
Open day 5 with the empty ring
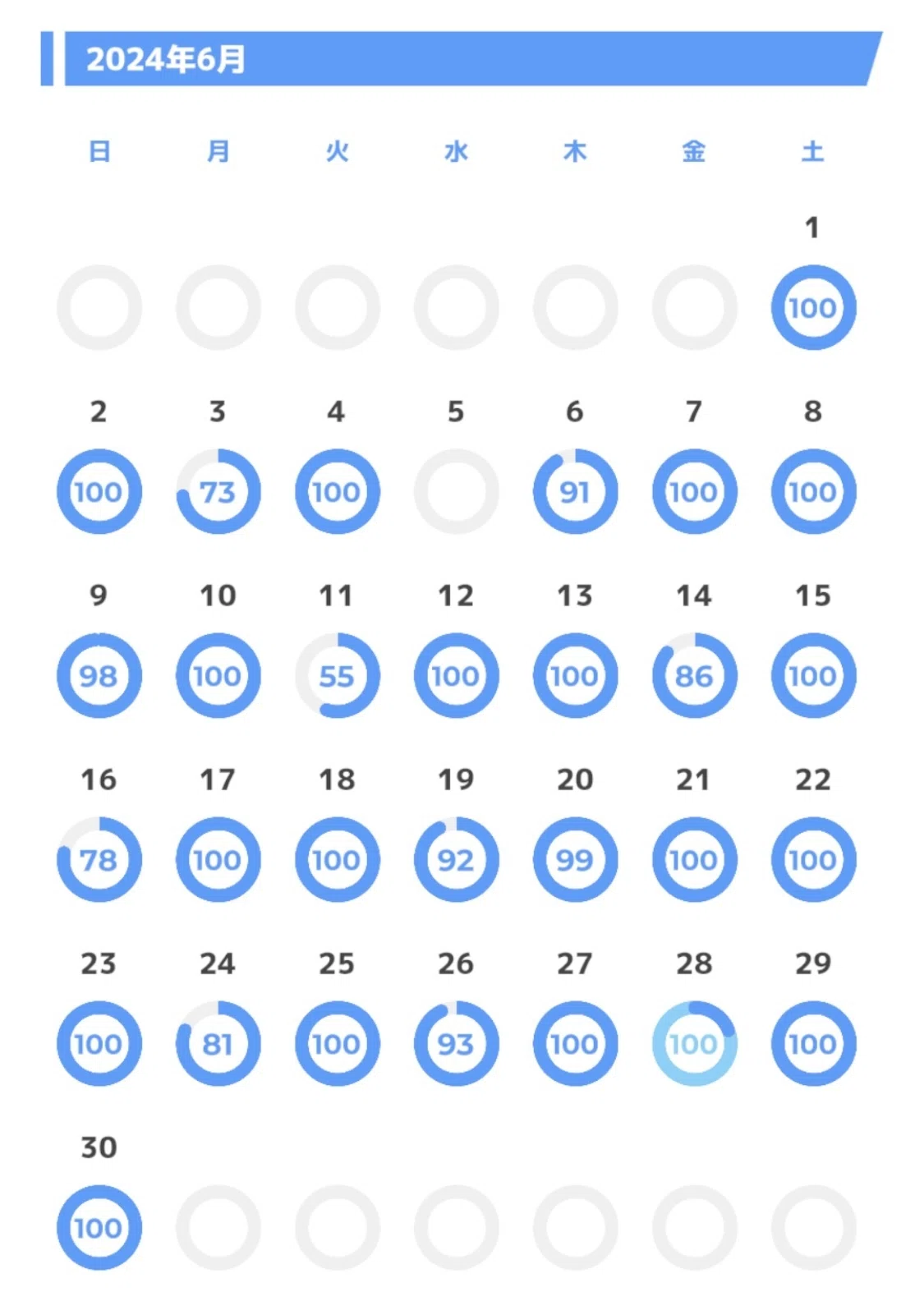tap(456, 491)
